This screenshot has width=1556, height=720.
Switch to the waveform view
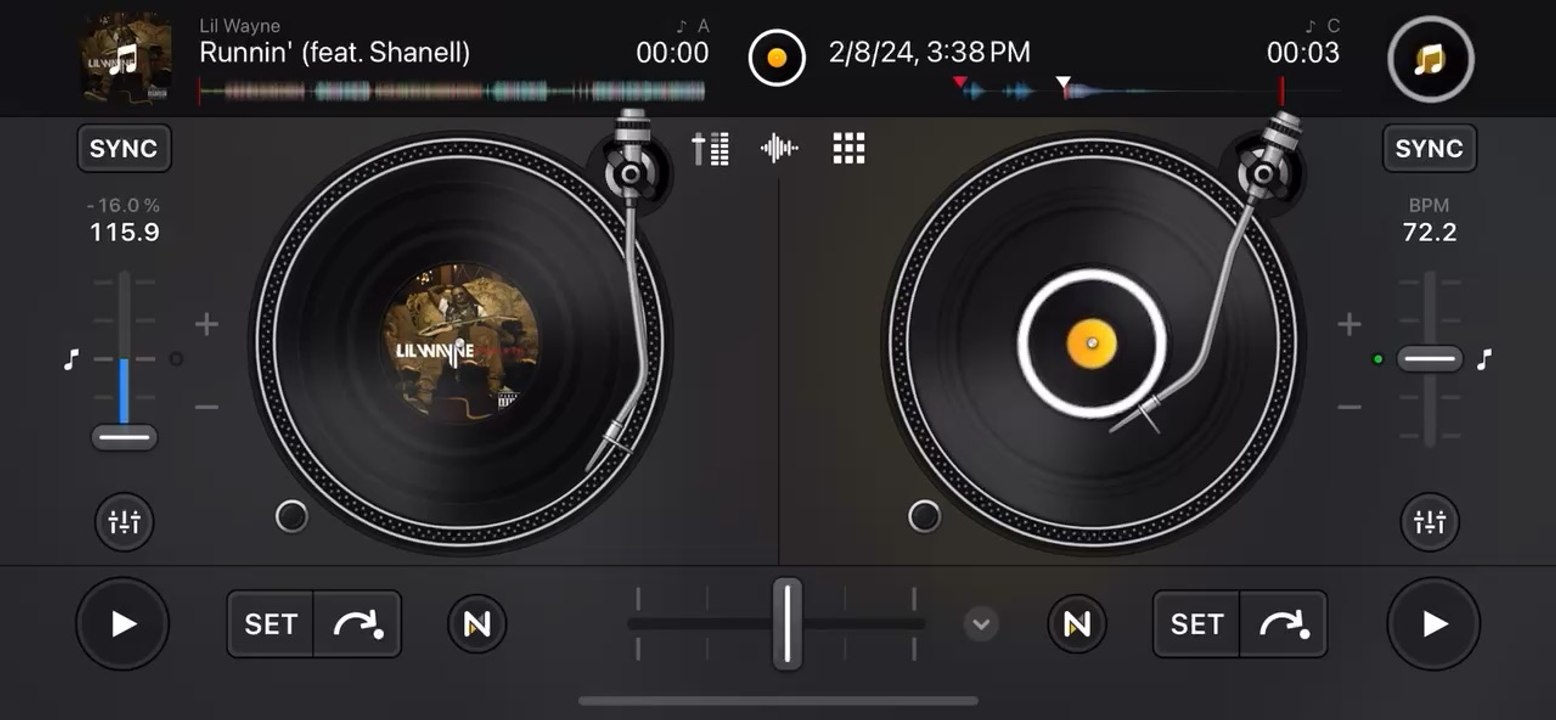779,149
